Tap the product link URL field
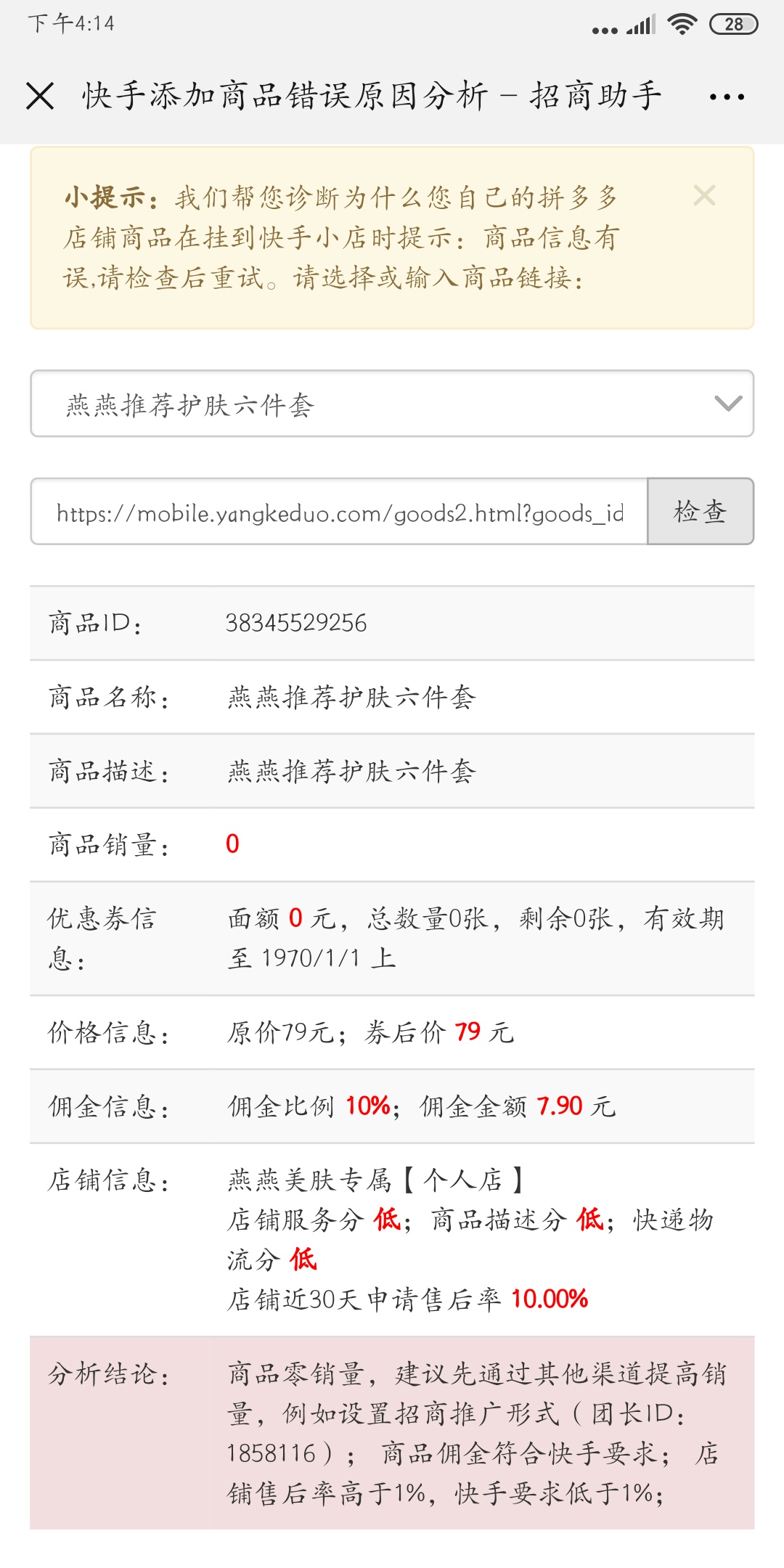784x1568 pixels. click(x=339, y=511)
